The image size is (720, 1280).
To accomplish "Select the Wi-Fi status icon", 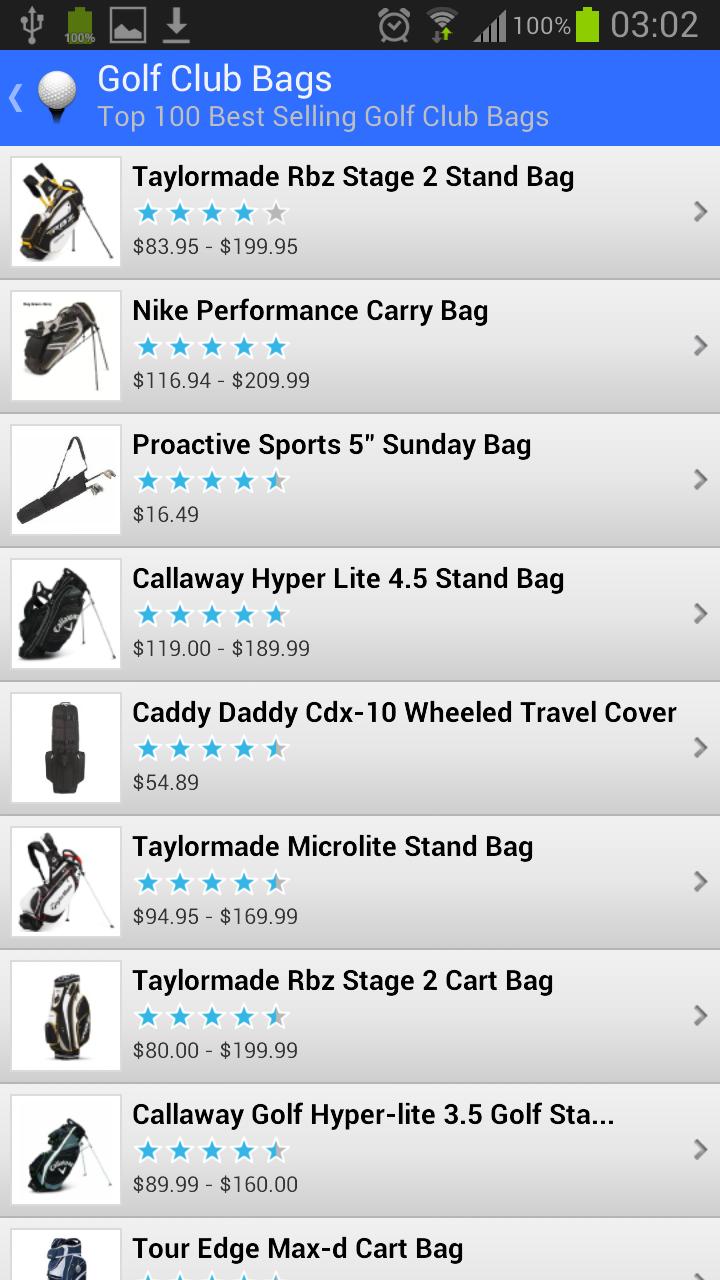I will pos(443,23).
